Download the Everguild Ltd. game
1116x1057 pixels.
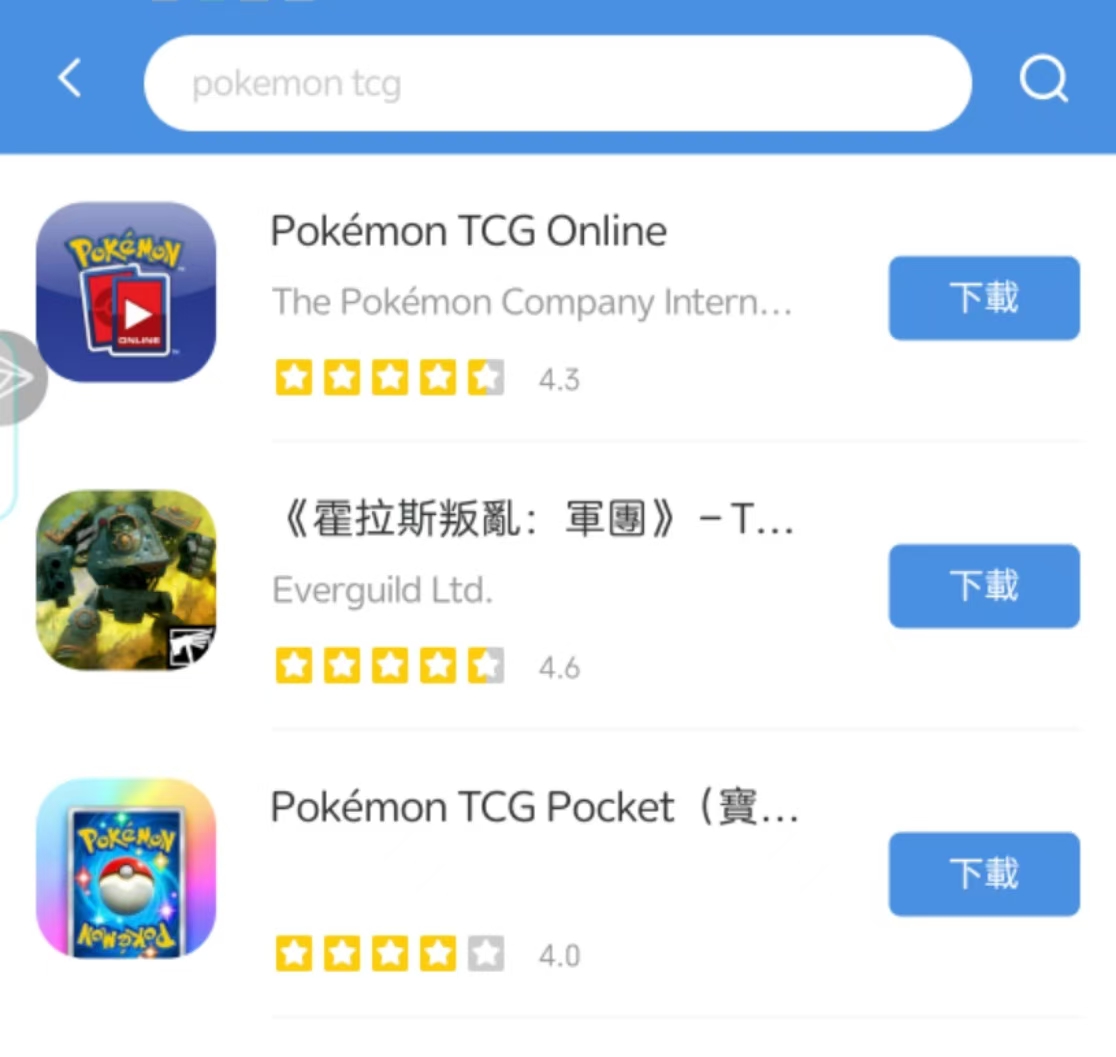[983, 586]
